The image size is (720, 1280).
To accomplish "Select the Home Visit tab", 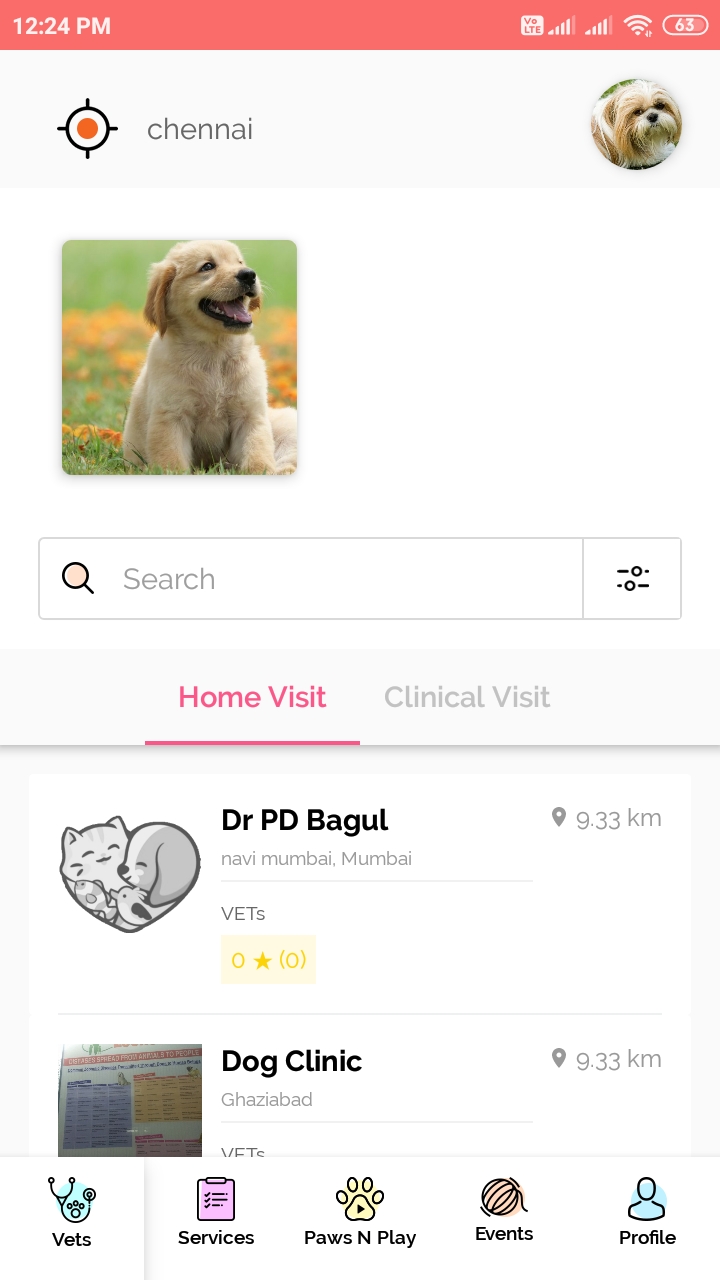I will pyautogui.click(x=252, y=697).
